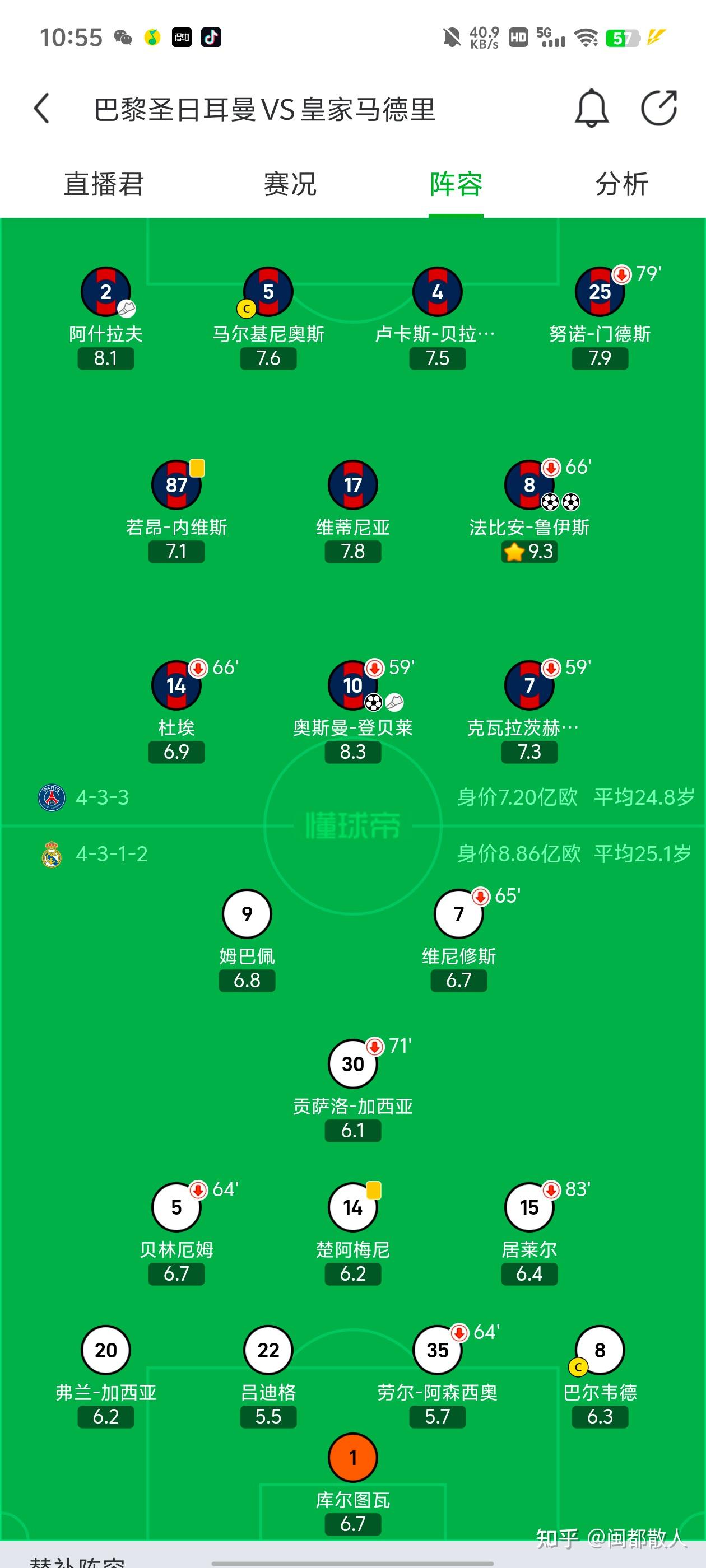Image resolution: width=706 pixels, height=1568 pixels.
Task: Open 法比安-鲁伊斯 player stats
Action: click(x=529, y=486)
